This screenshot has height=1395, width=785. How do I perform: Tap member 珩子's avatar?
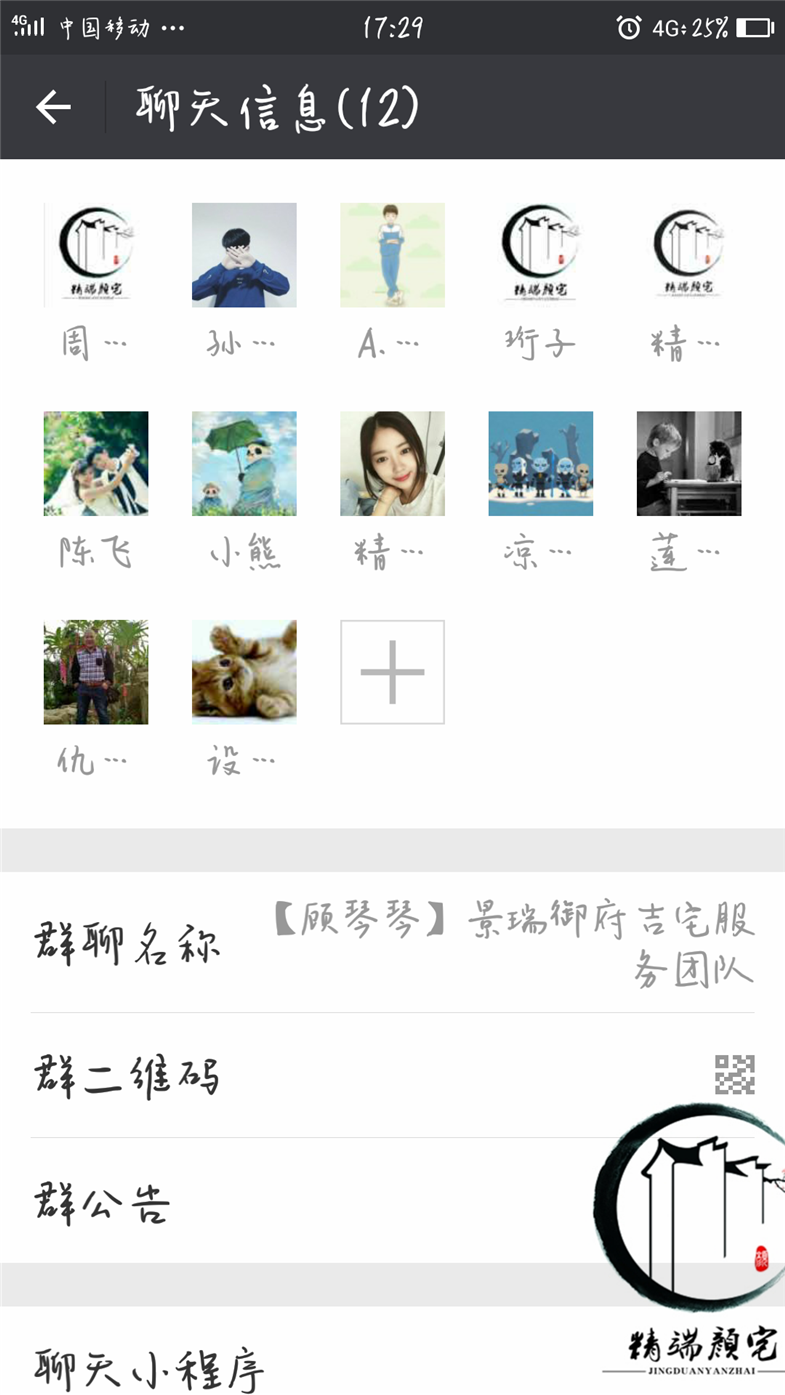point(540,255)
